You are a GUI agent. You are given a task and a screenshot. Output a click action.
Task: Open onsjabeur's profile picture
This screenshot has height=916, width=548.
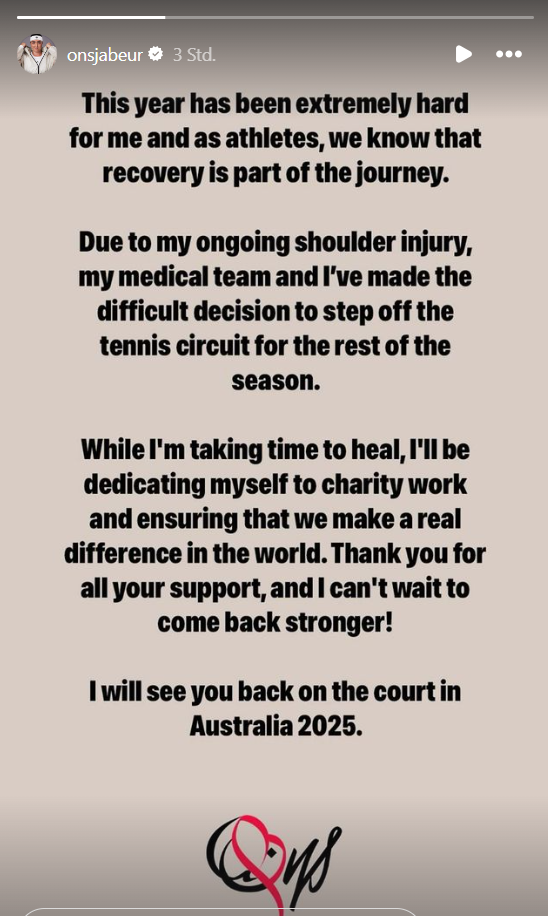(x=37, y=54)
